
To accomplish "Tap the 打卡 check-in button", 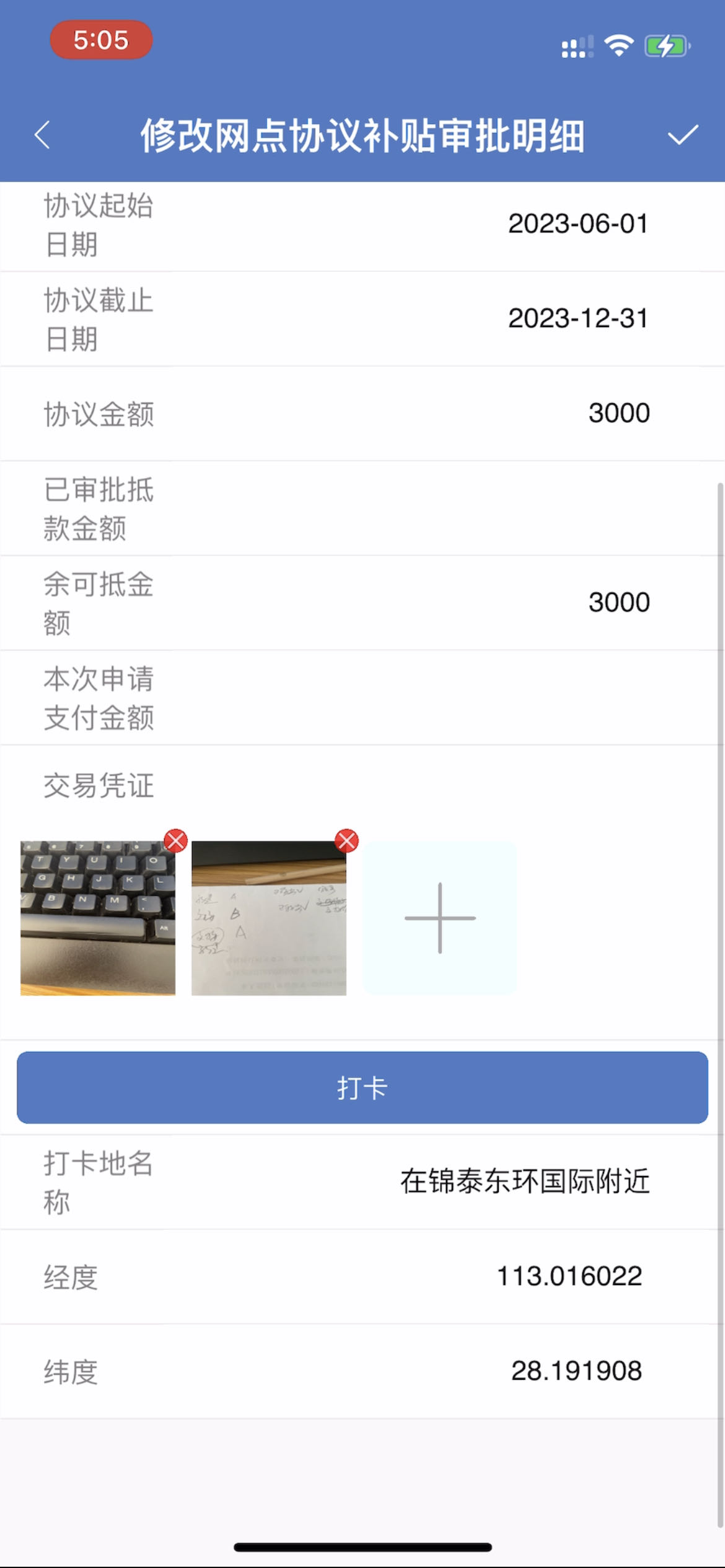I will click(x=362, y=1087).
